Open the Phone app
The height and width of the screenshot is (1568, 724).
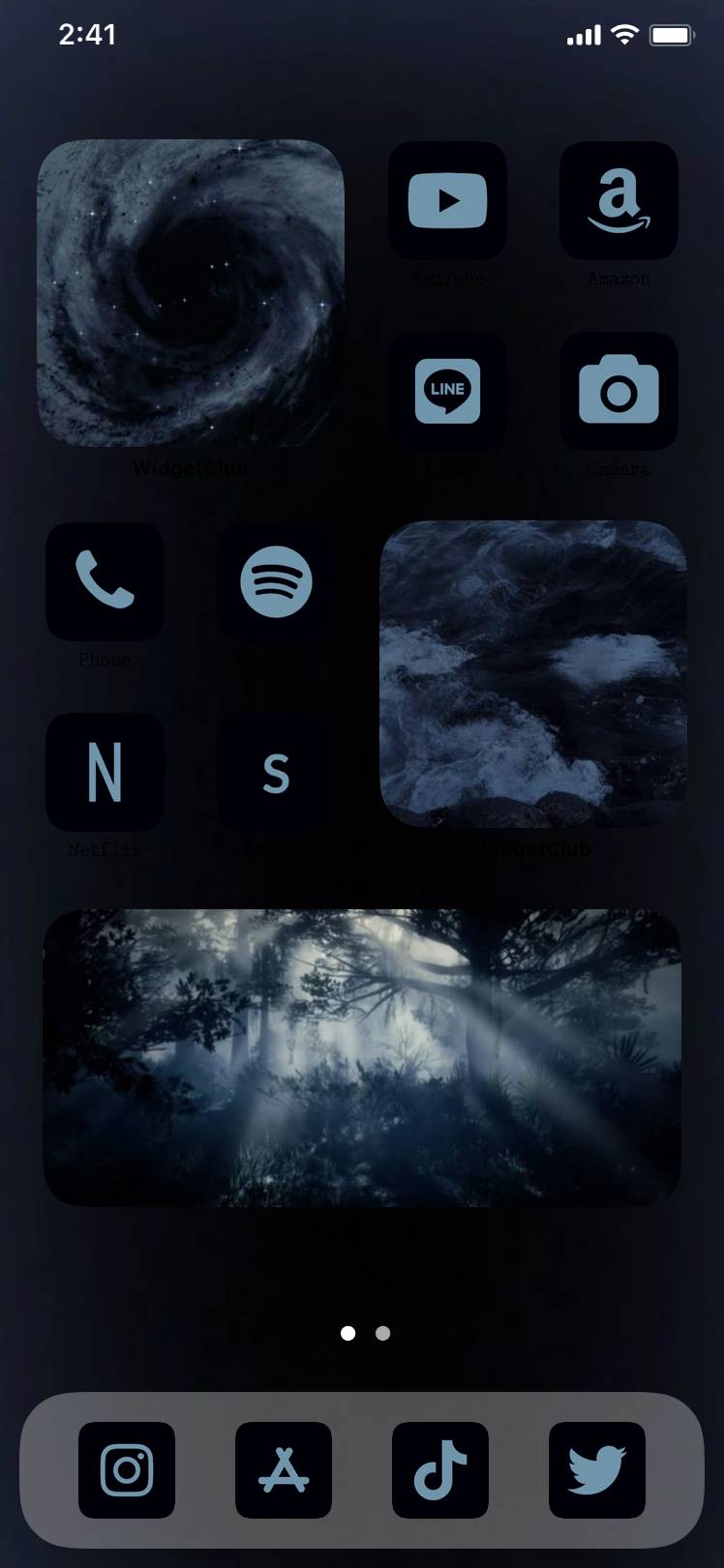105,581
